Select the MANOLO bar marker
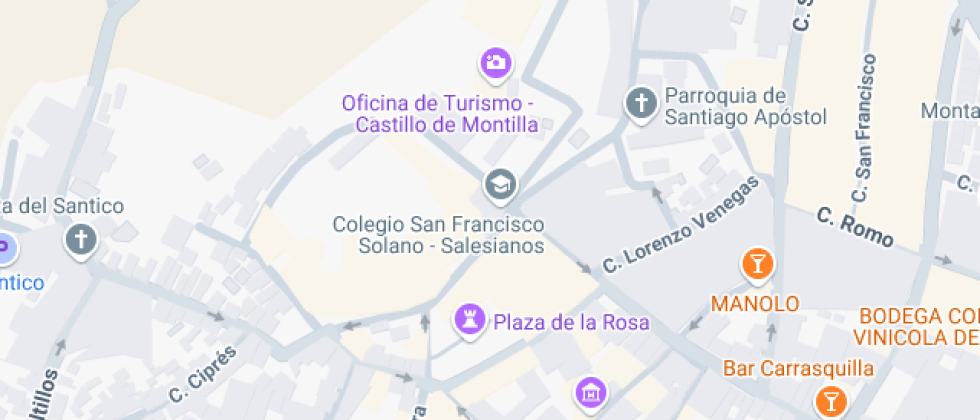The width and height of the screenshot is (980, 420). pyautogui.click(x=756, y=266)
